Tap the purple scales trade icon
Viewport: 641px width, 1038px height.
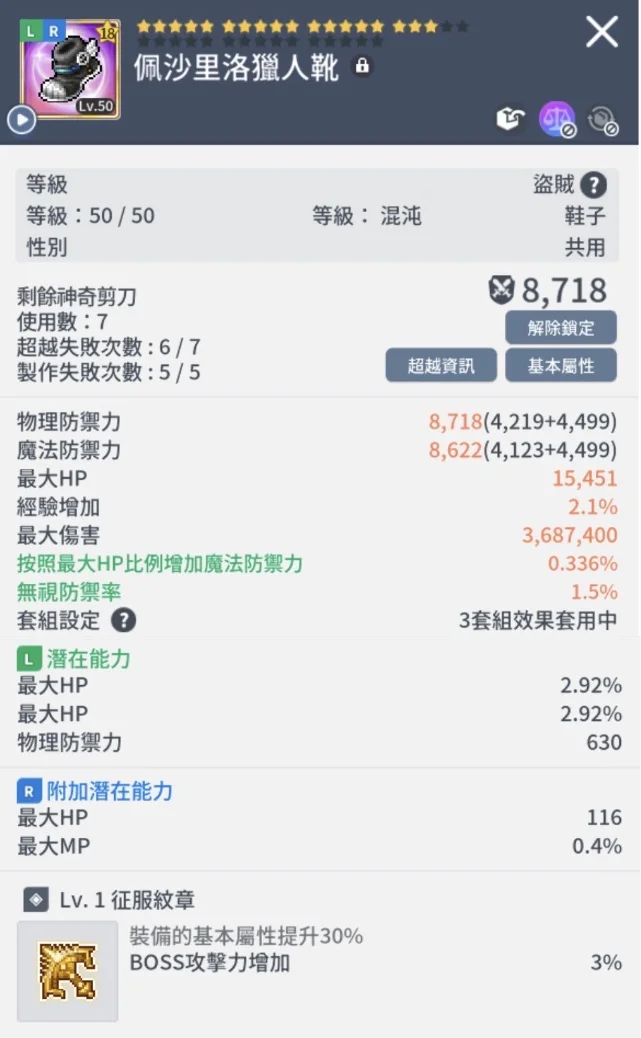pos(558,119)
